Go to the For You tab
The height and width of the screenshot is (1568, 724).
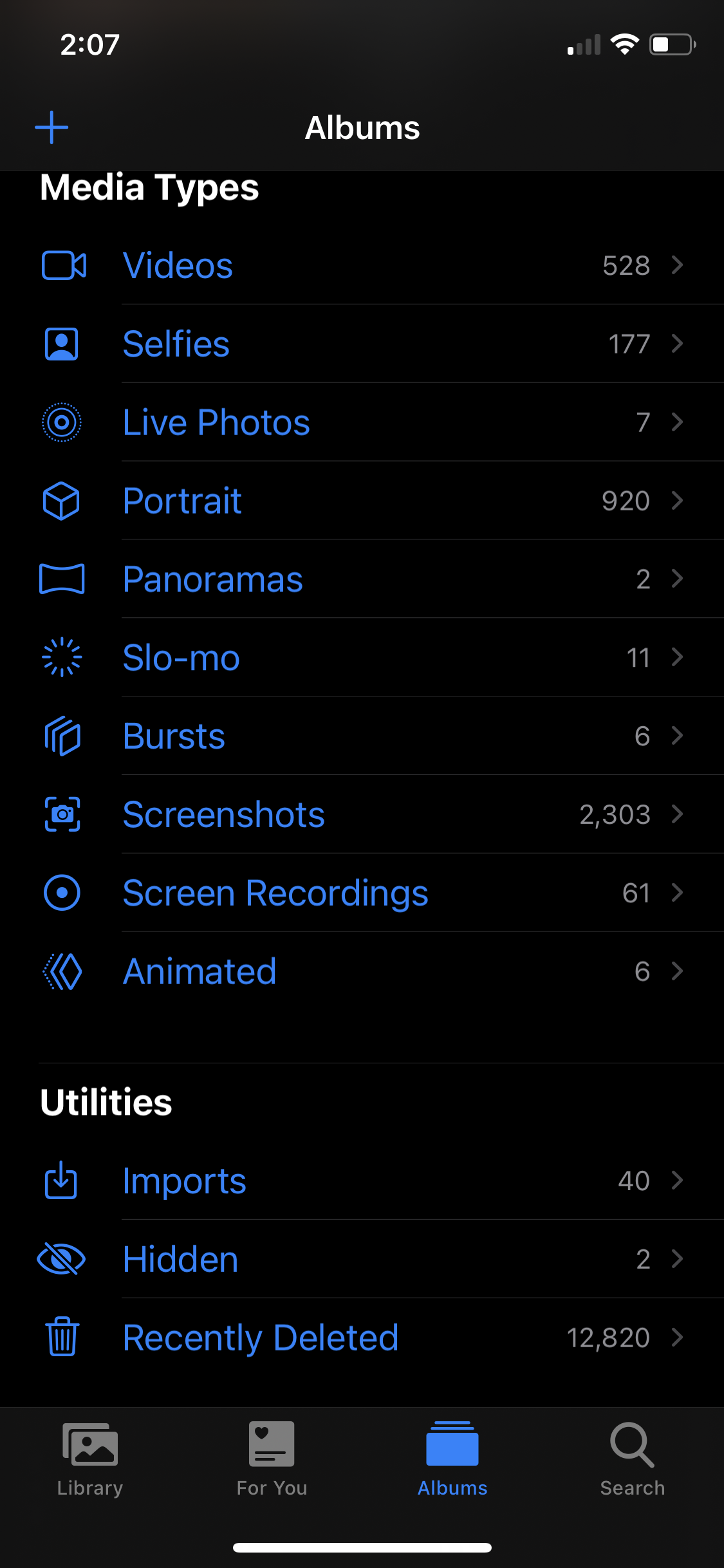pos(272,1459)
